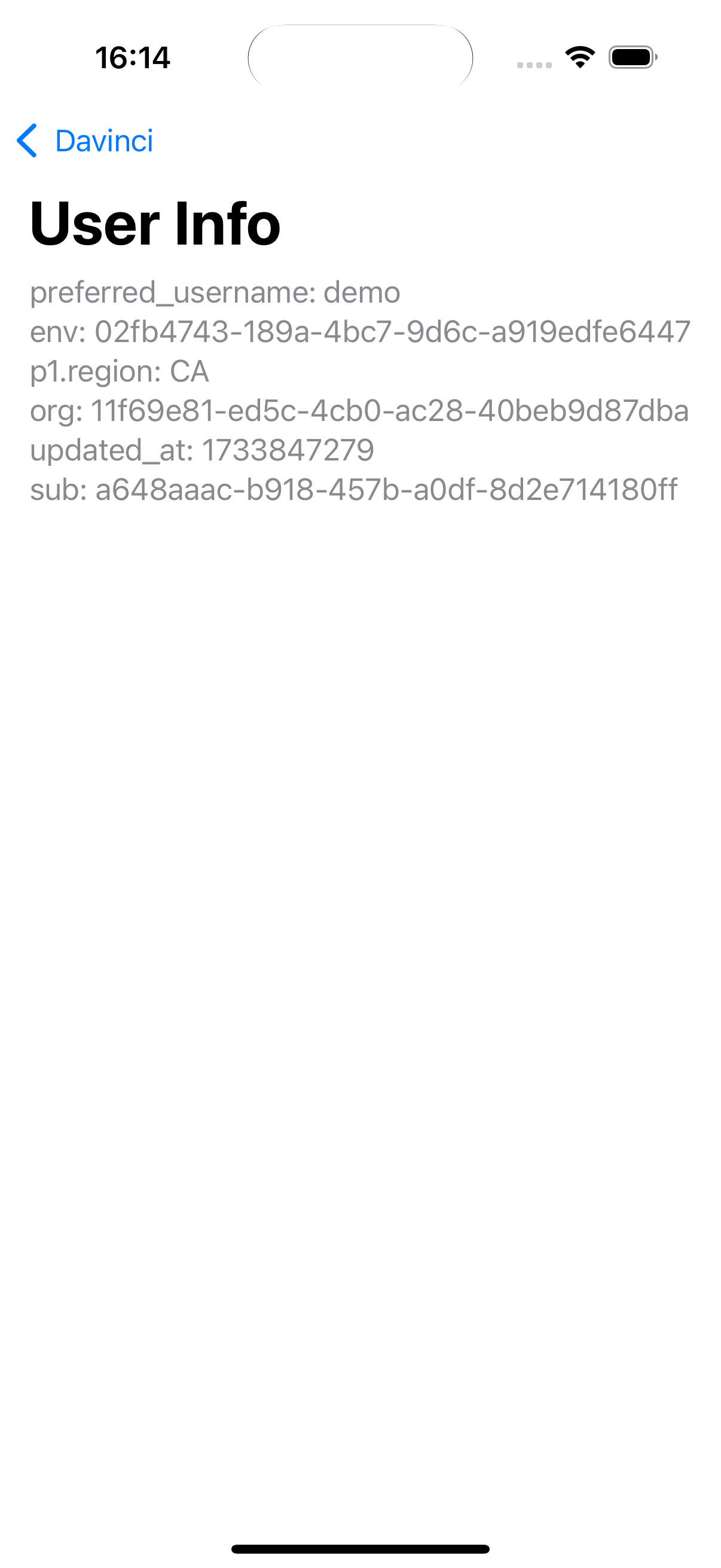
Task: Tap the battery fill level indicator
Action: point(628,56)
